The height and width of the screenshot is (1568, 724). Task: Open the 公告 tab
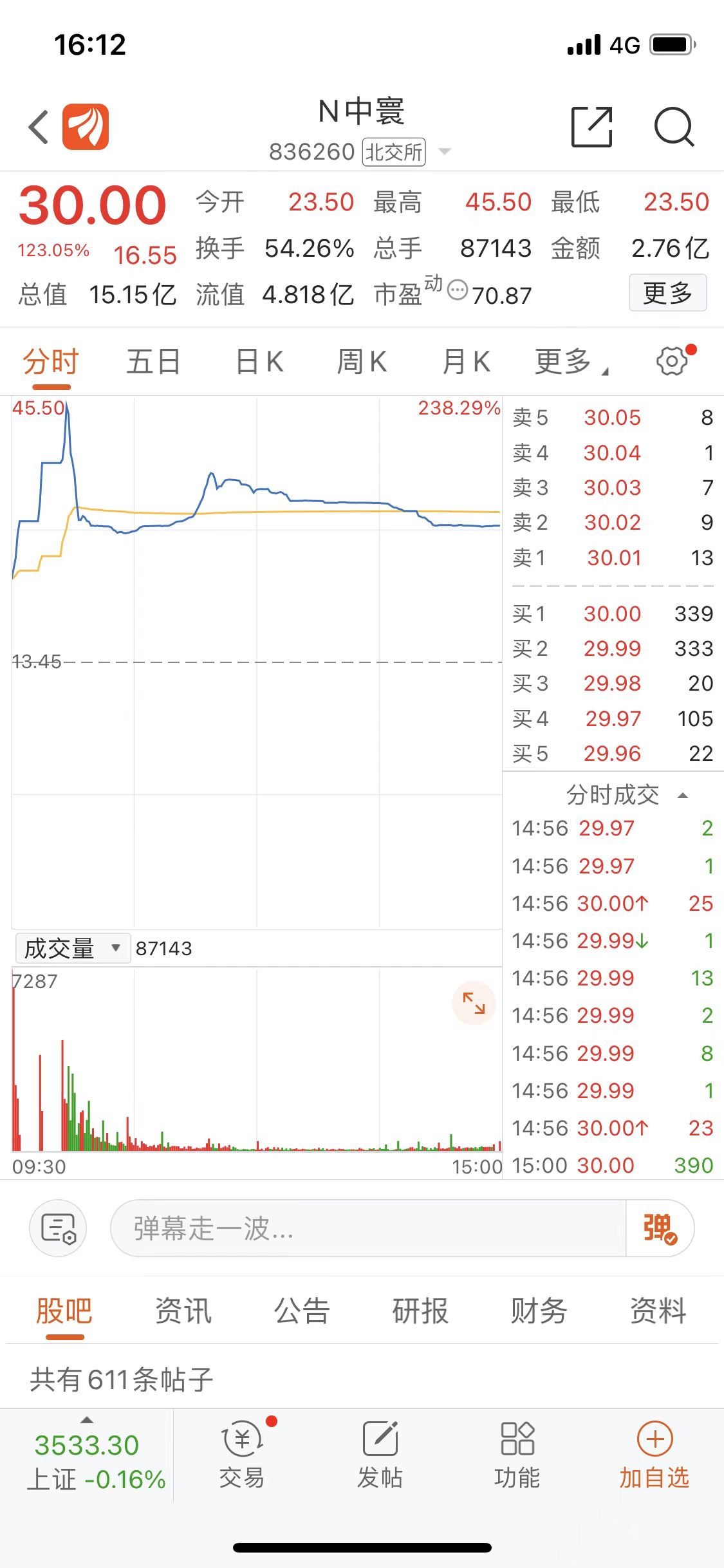[x=302, y=1311]
